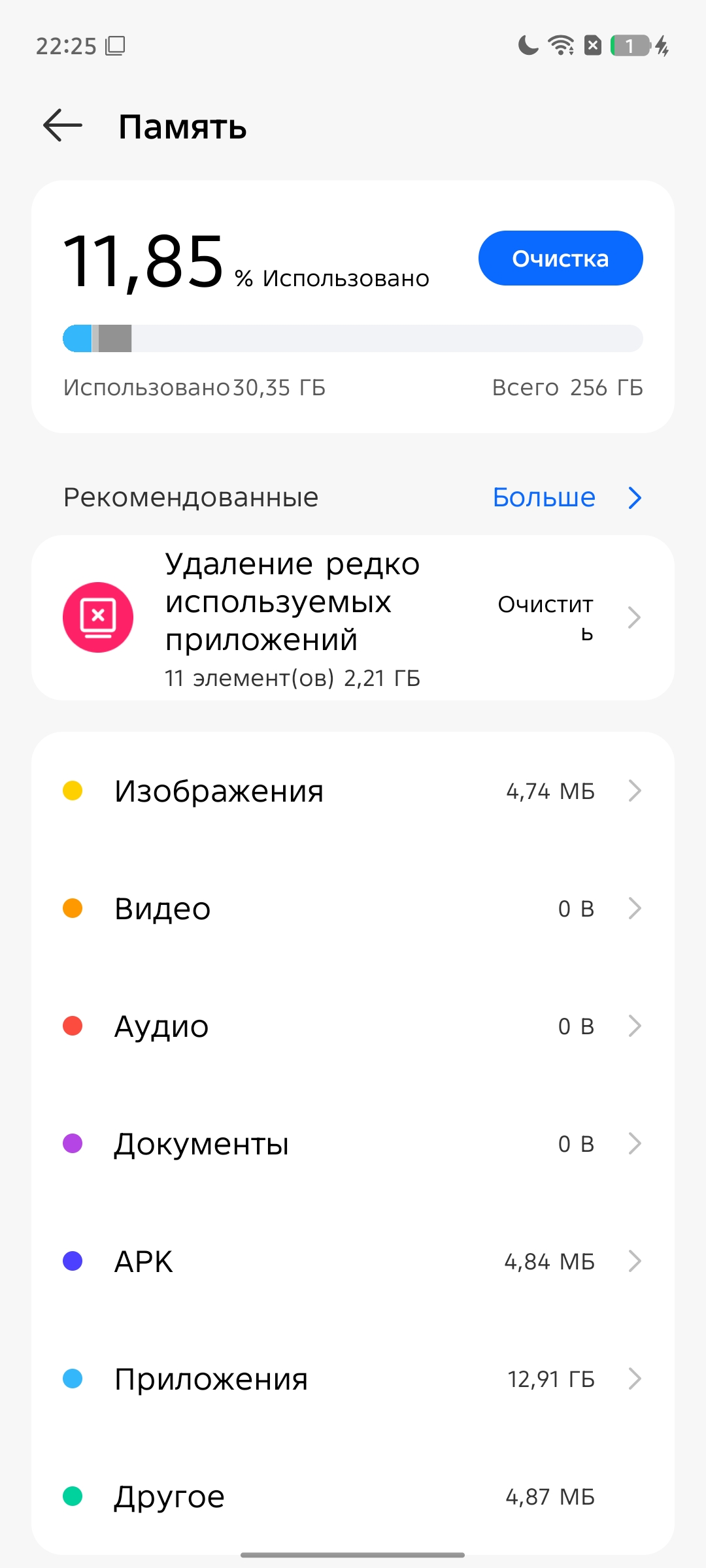Open the Больше recommendations link
Viewport: 706px width, 1568px height.
566,498
